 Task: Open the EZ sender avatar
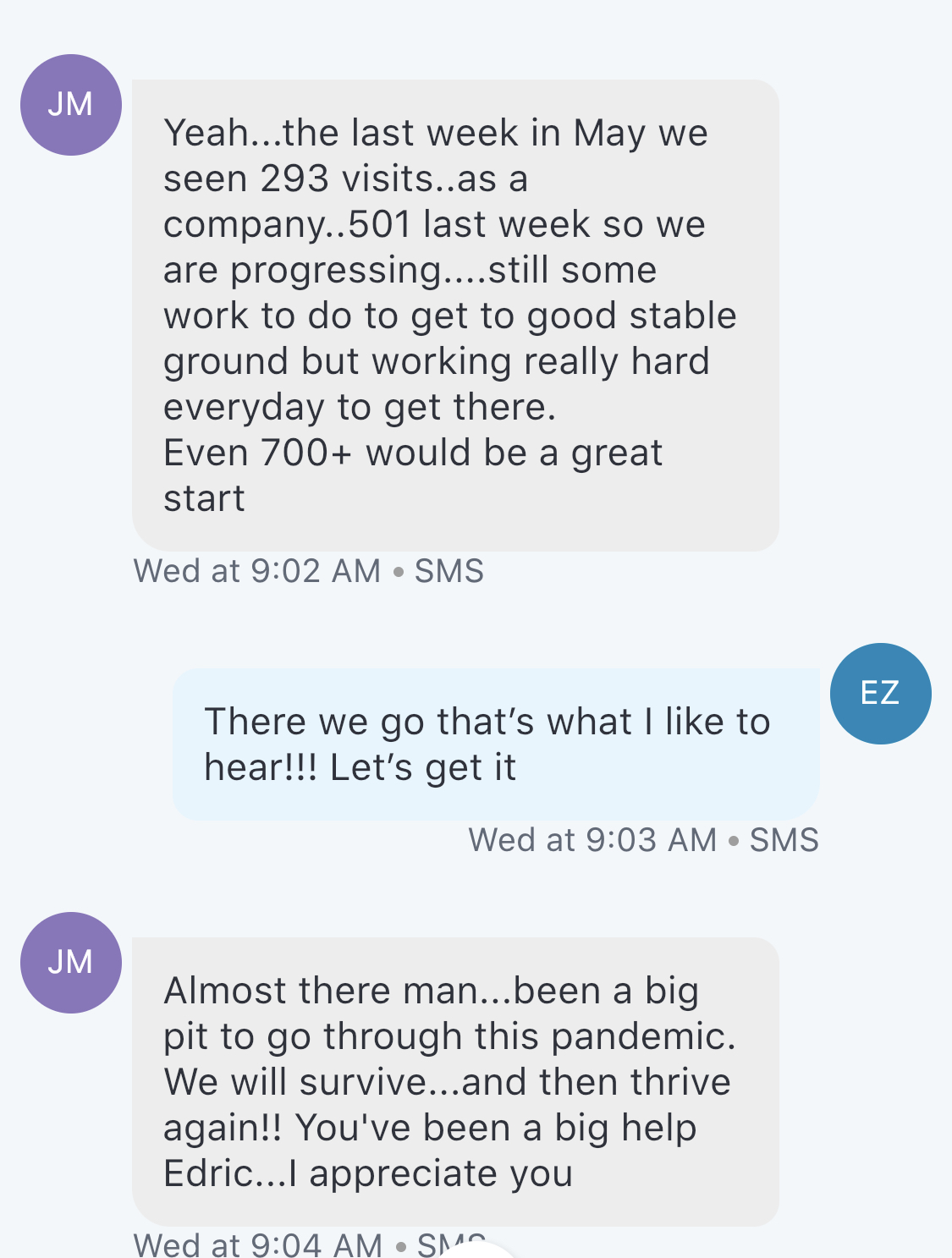880,694
